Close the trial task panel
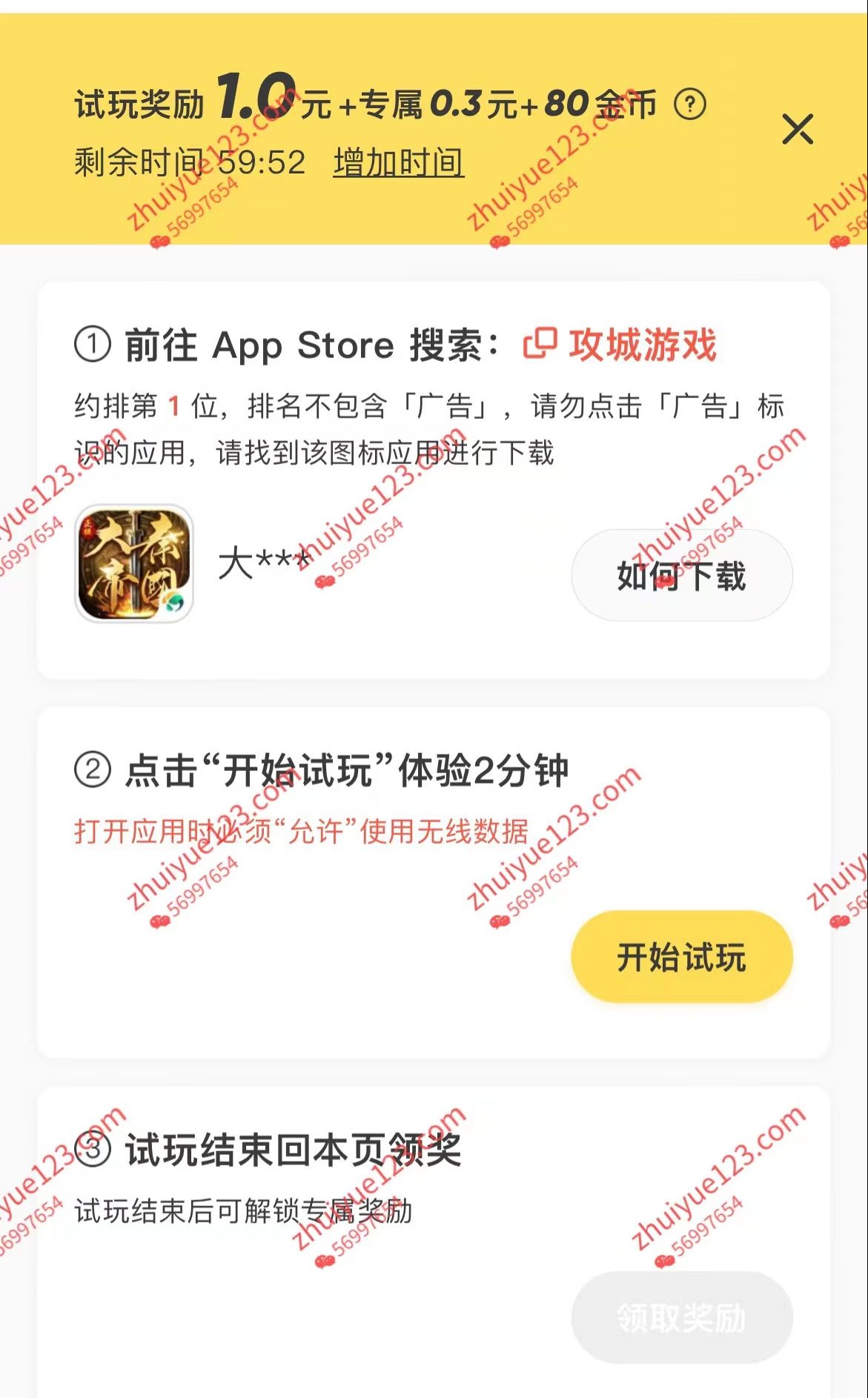 pos(798,130)
